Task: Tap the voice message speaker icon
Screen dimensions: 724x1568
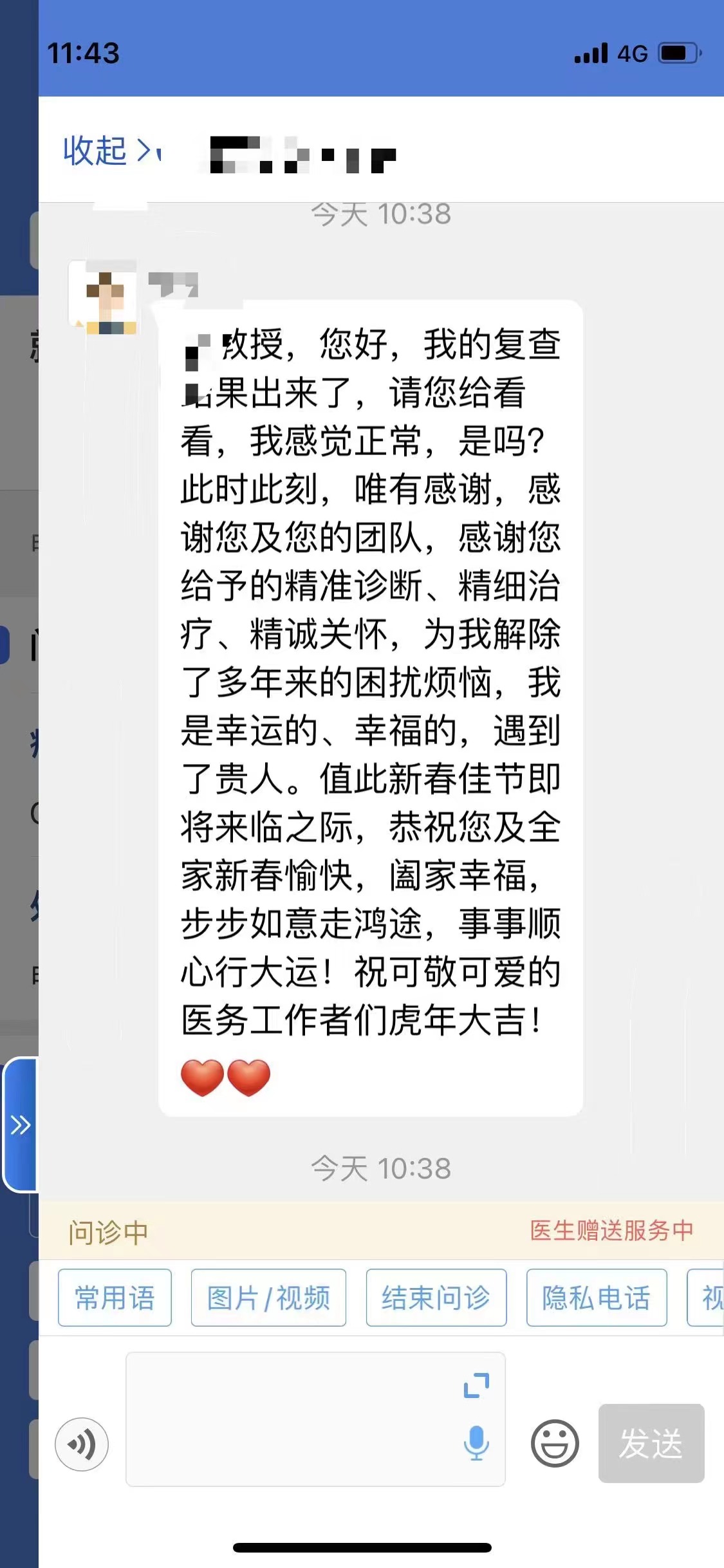Action: point(82,1444)
